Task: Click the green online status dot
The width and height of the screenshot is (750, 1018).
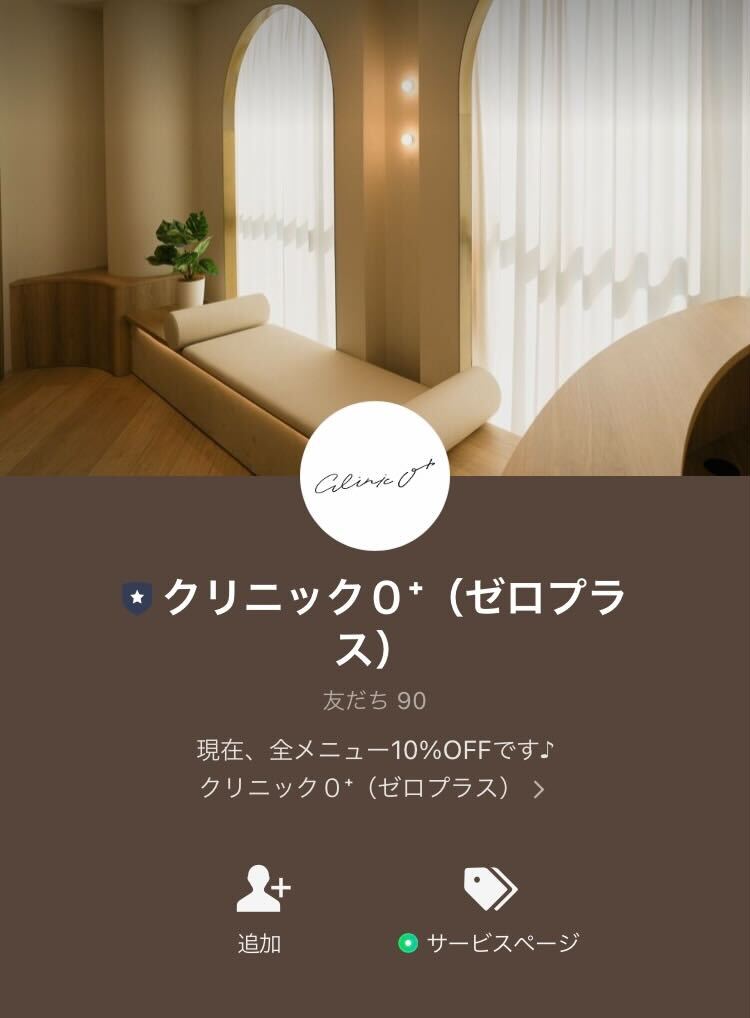Action: coord(409,940)
